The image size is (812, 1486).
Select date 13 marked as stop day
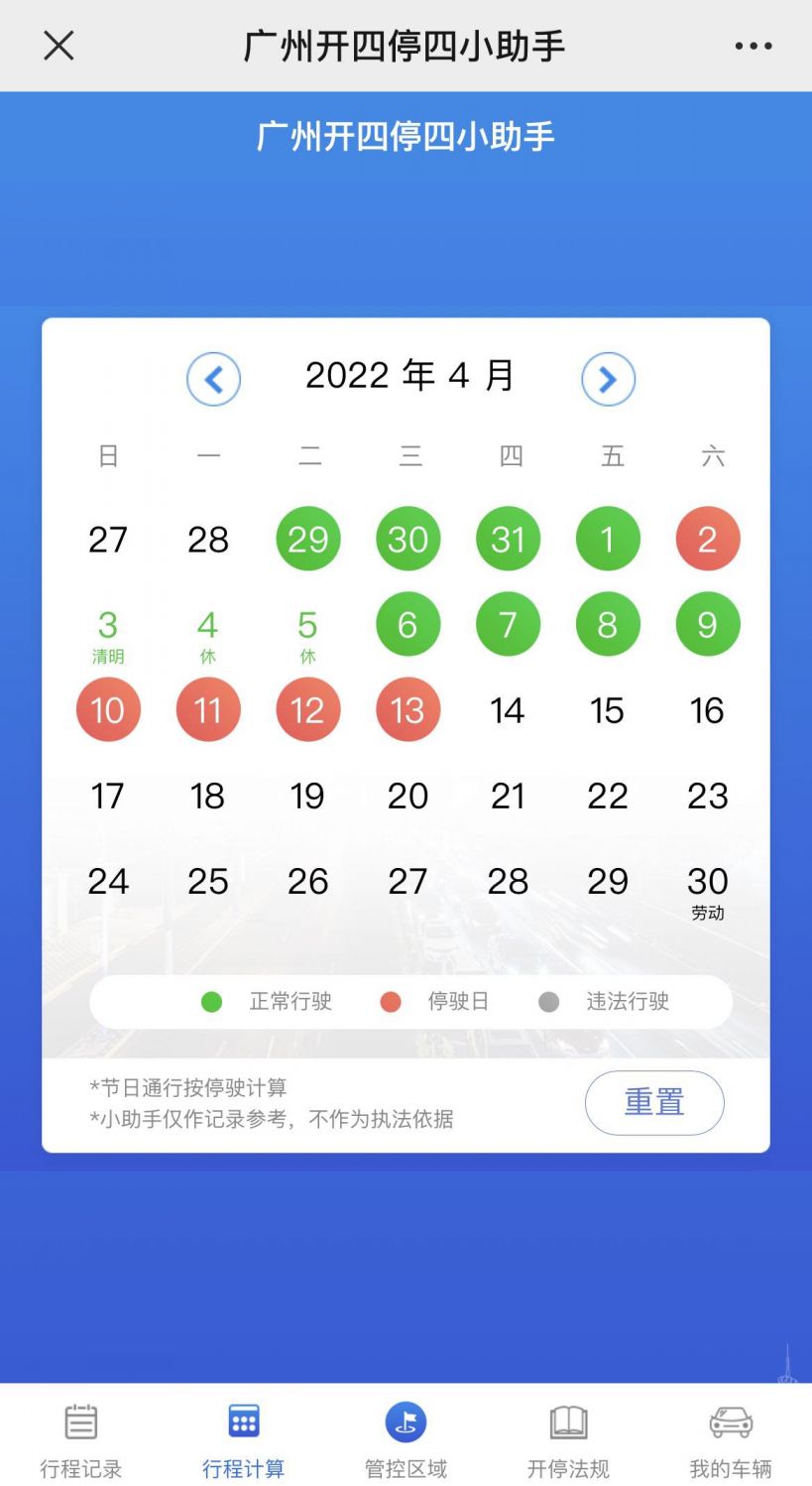coord(407,710)
